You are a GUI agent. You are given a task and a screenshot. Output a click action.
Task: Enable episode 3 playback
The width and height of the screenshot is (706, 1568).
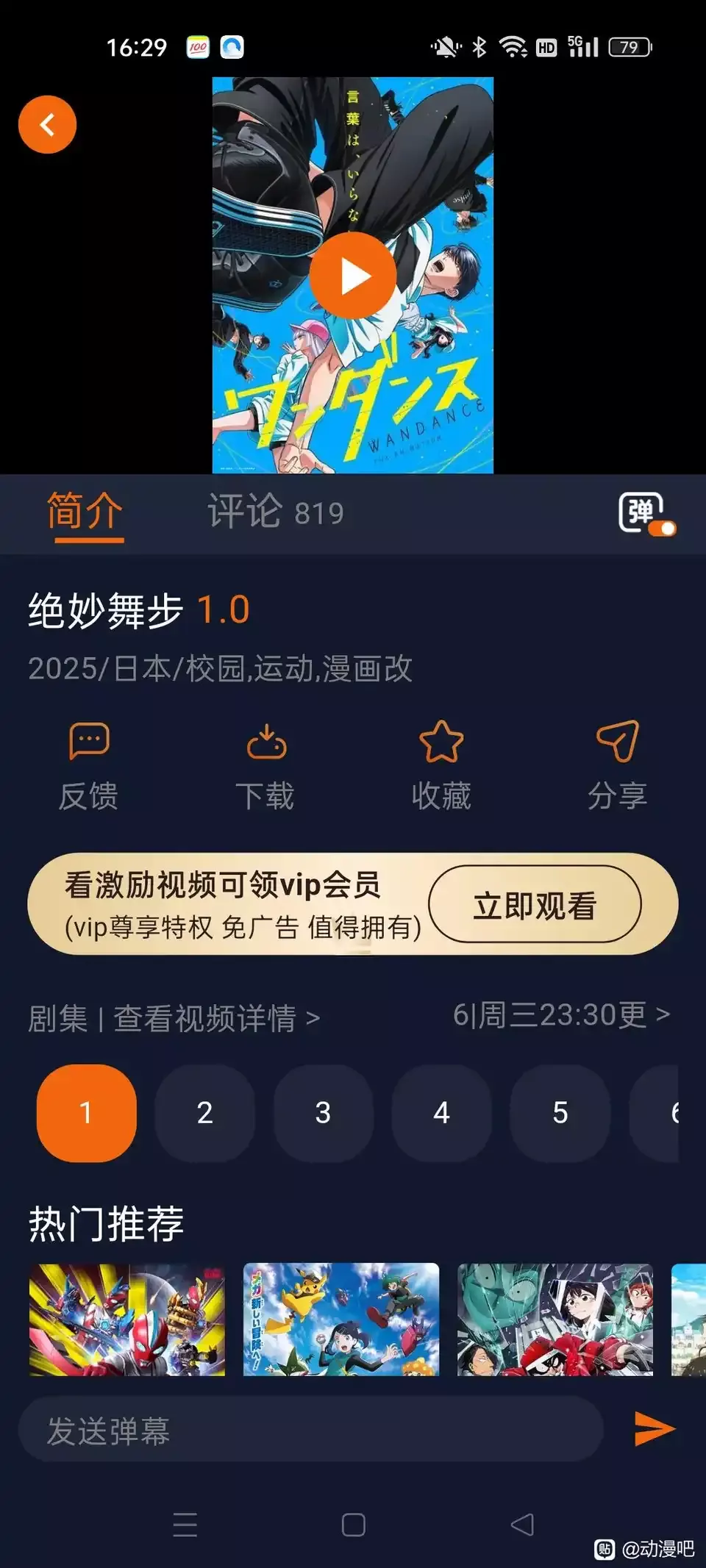point(323,1113)
